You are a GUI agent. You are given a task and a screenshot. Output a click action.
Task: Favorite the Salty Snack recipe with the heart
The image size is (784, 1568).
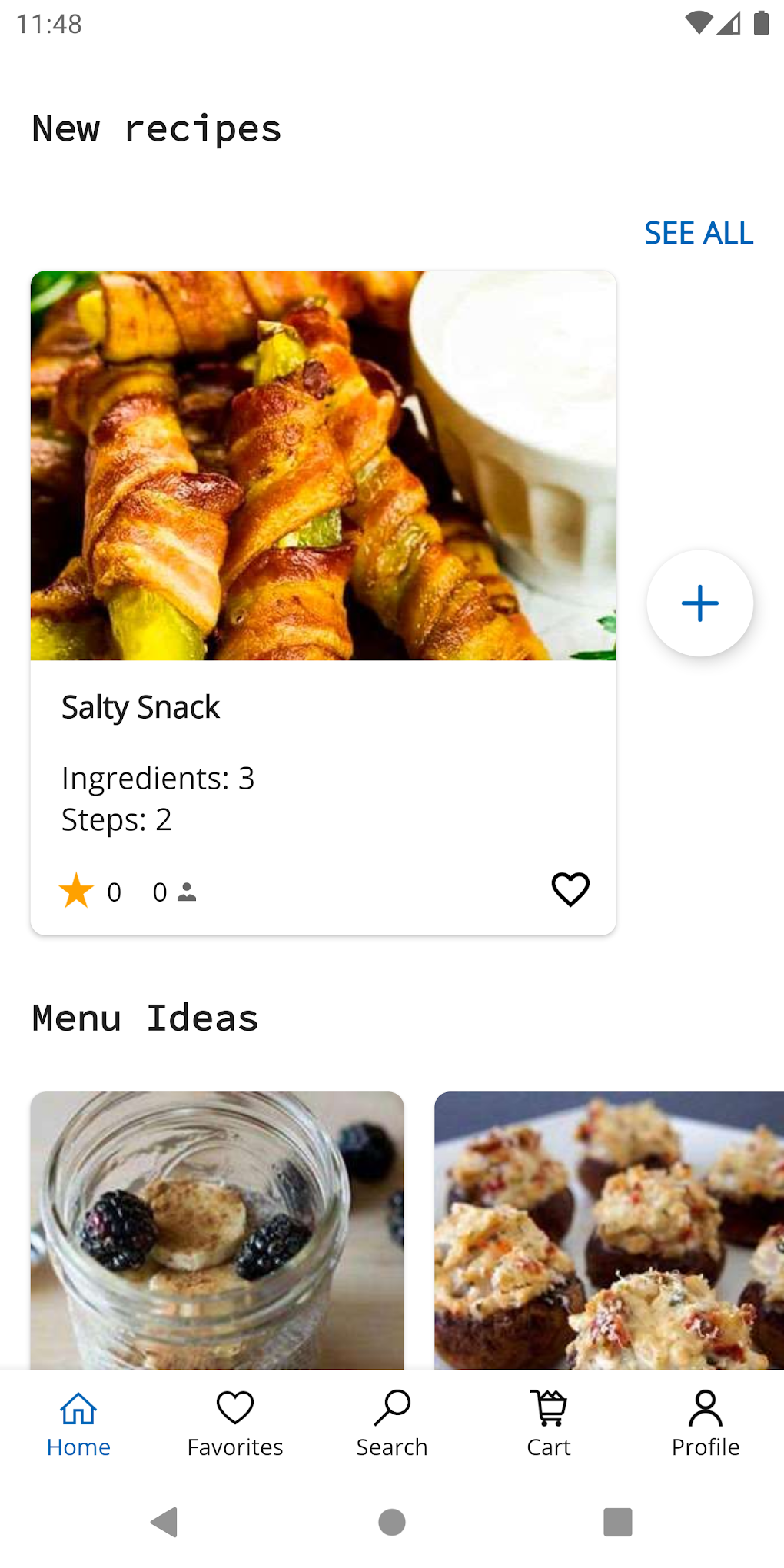pyautogui.click(x=570, y=890)
